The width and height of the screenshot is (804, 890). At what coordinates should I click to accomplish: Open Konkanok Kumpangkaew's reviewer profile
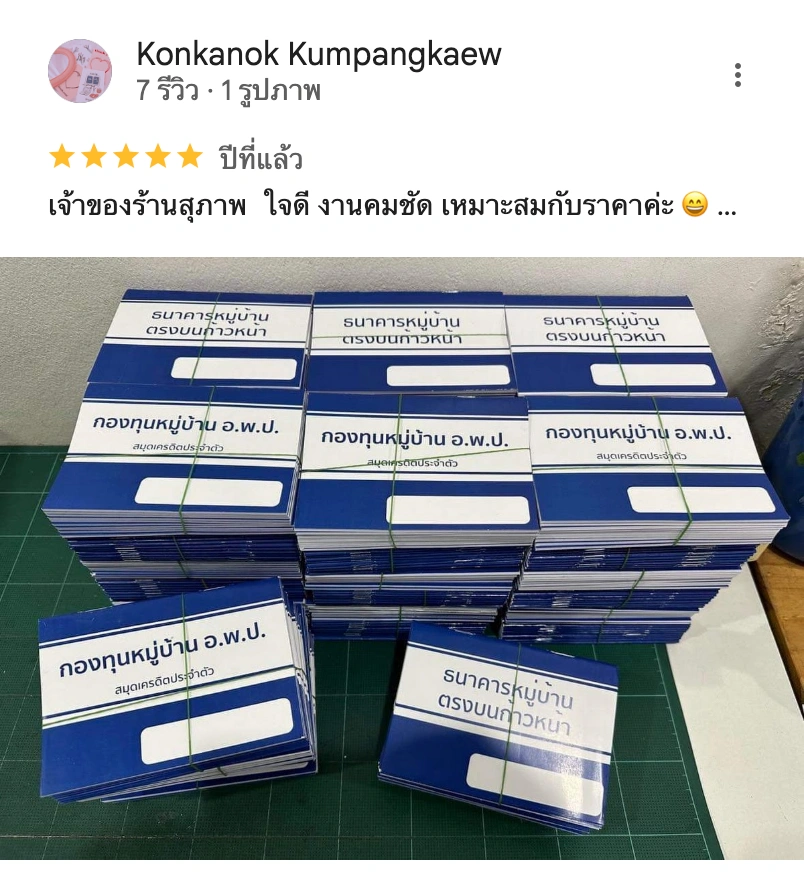pos(318,54)
